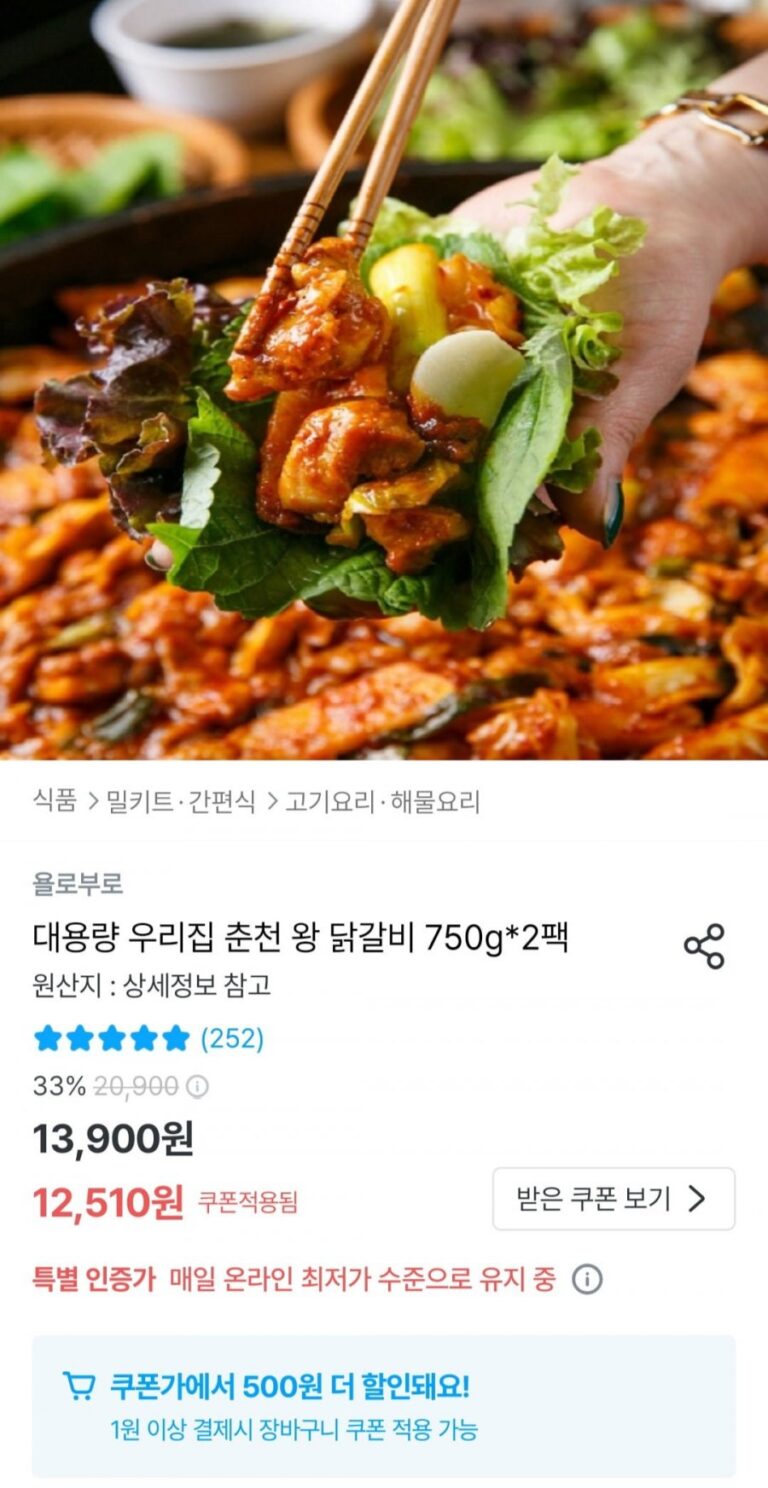Open the 고기요리·해물요리 breadcrumb category
768x1488 pixels.
pos(382,801)
